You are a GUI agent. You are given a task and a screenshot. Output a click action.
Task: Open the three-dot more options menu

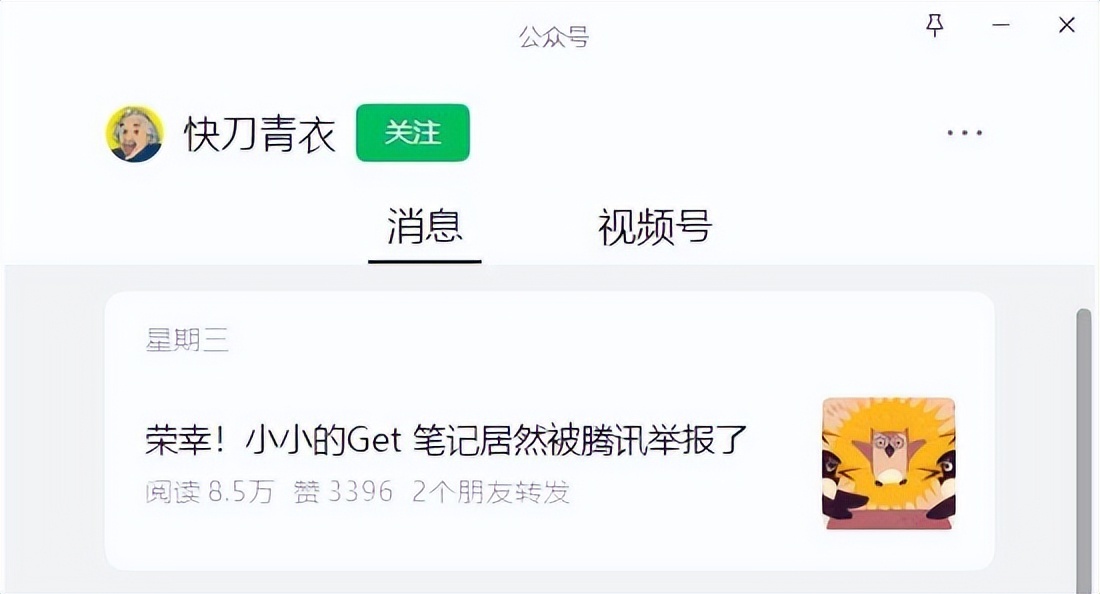964,133
